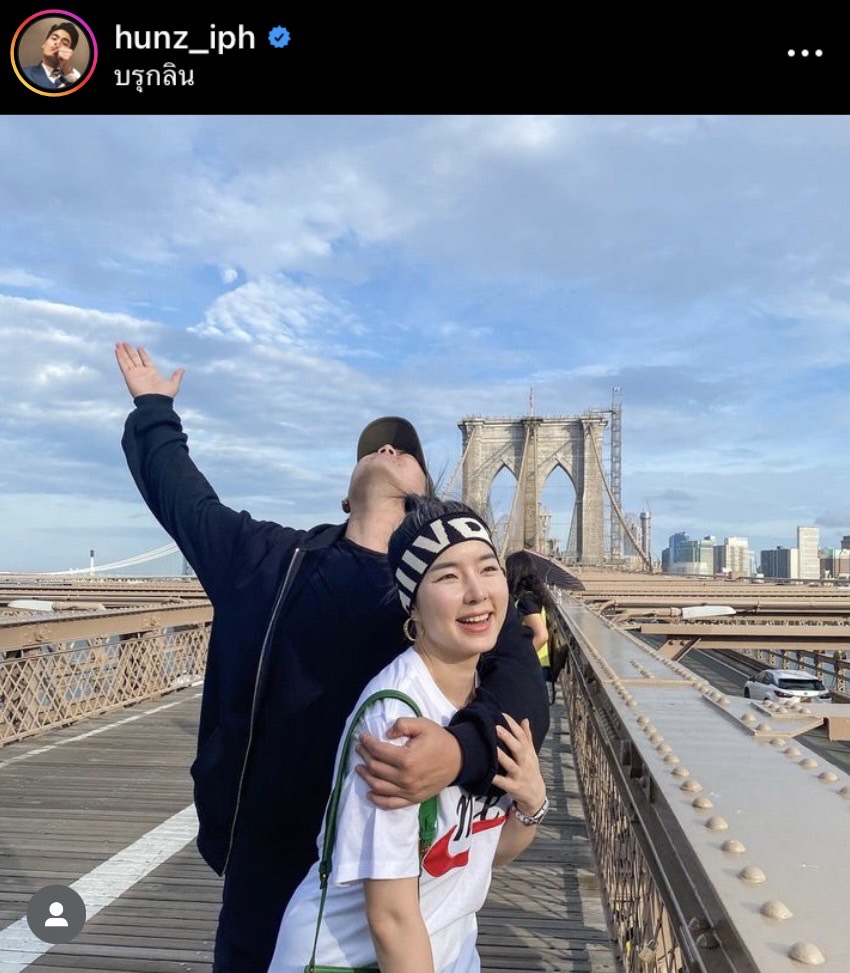
Task: Open the บรุกลิน location tag
Action: (154, 77)
